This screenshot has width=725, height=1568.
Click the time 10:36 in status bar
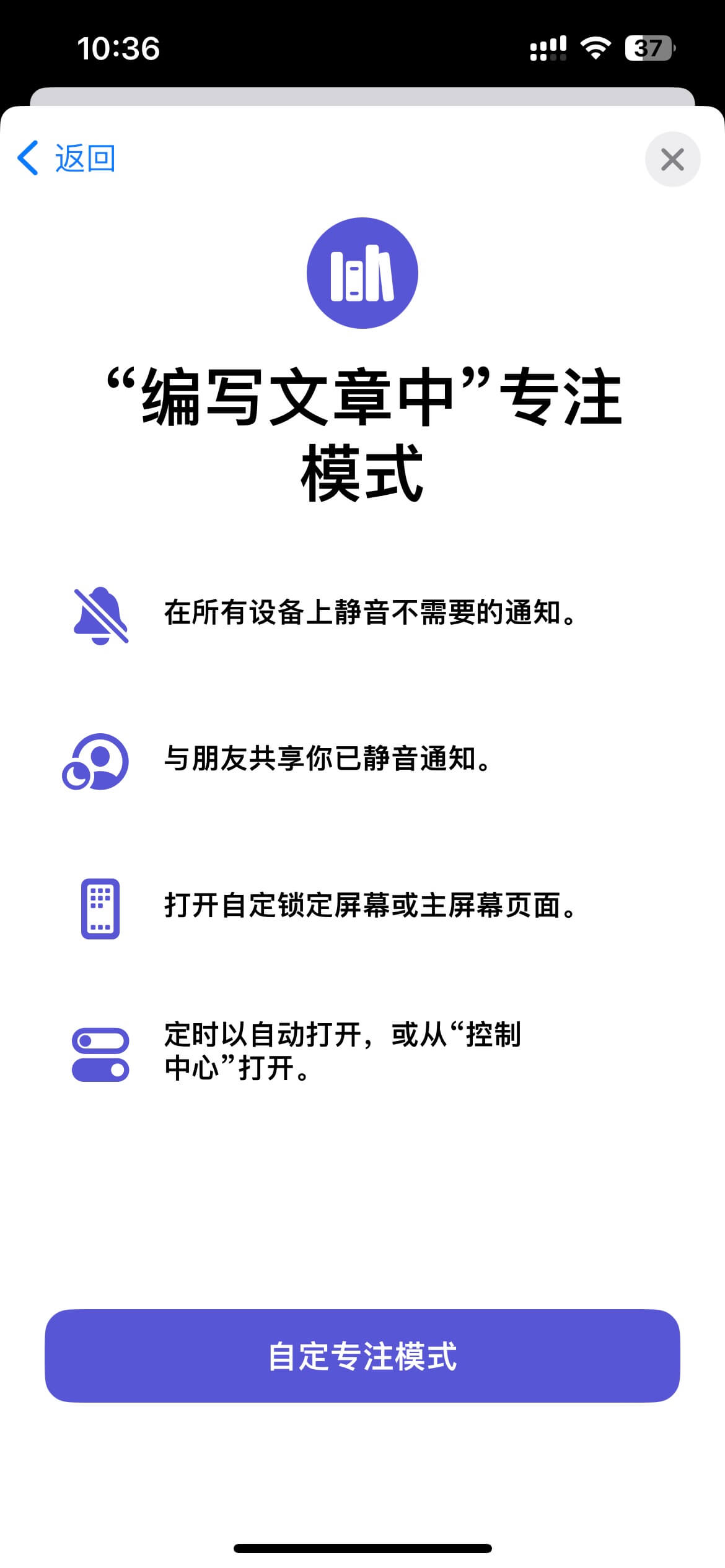119,48
